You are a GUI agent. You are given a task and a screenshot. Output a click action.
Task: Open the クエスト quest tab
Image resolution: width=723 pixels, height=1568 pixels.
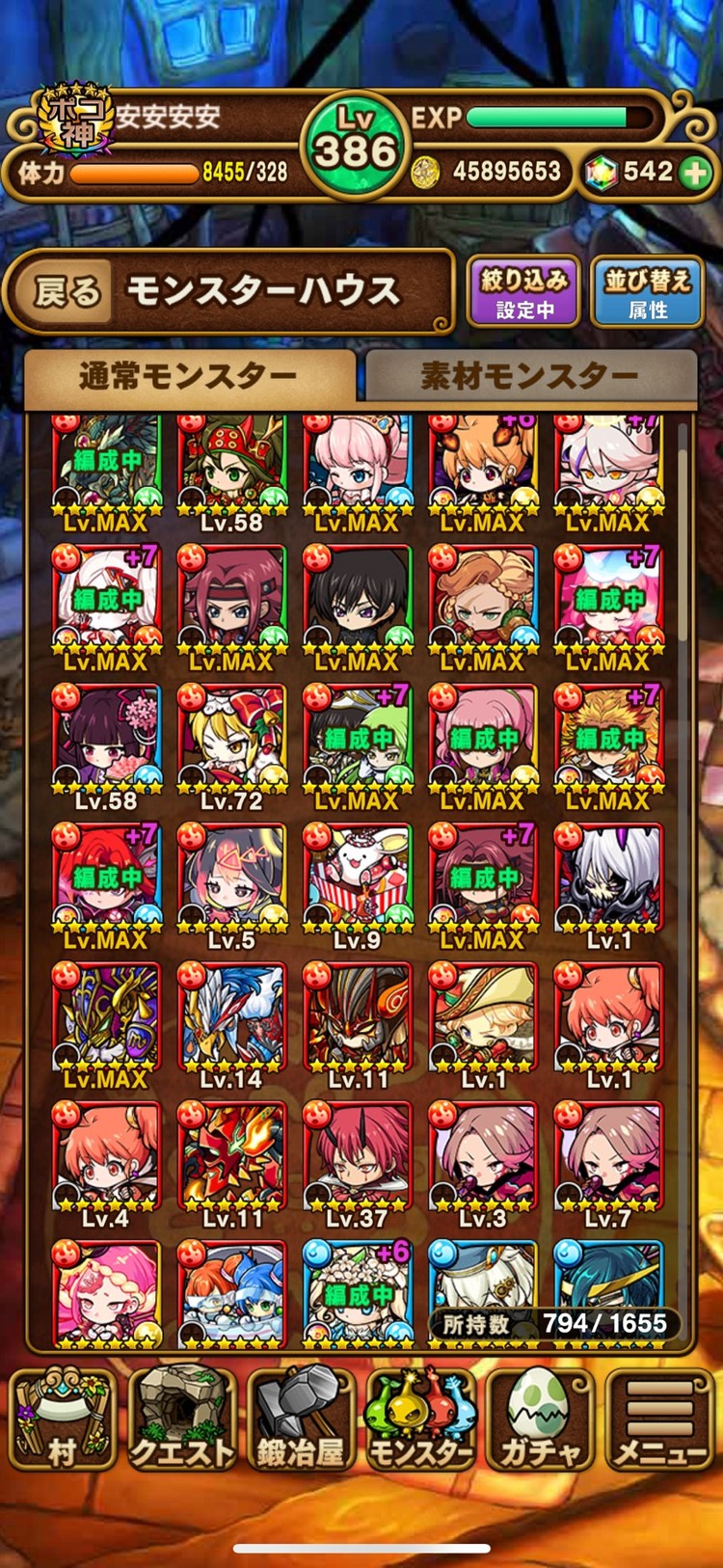tap(182, 1419)
